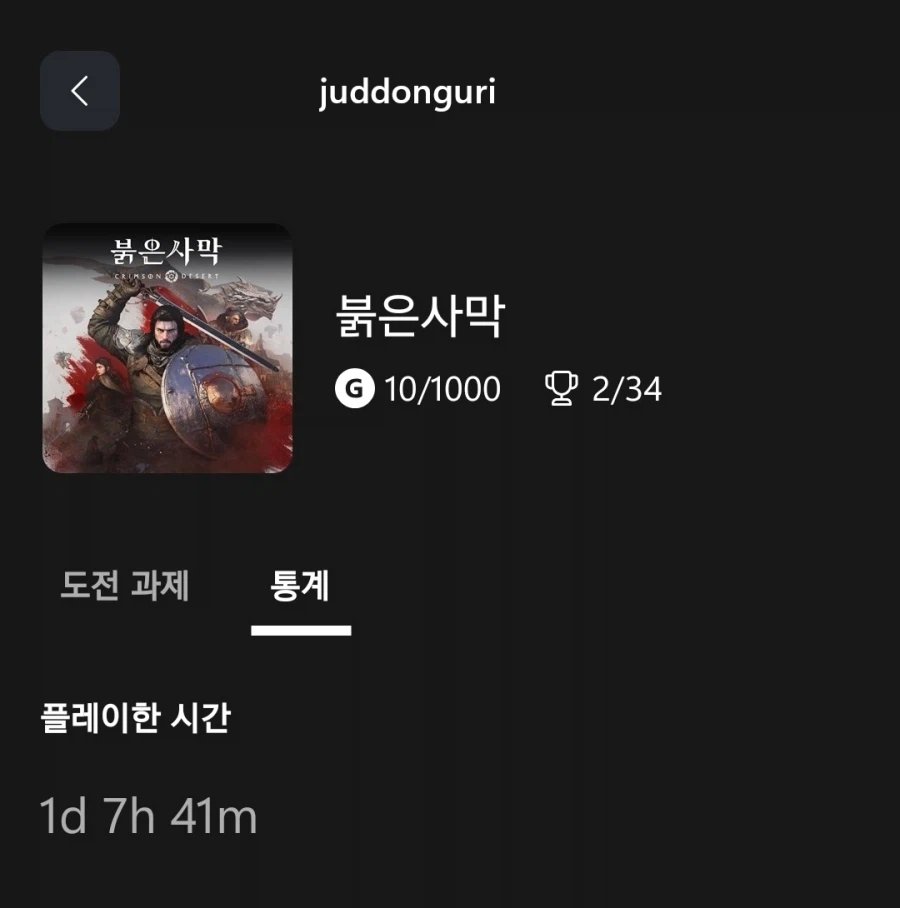900x908 pixels.
Task: Tap the active tab underline indicator
Action: [x=300, y=629]
